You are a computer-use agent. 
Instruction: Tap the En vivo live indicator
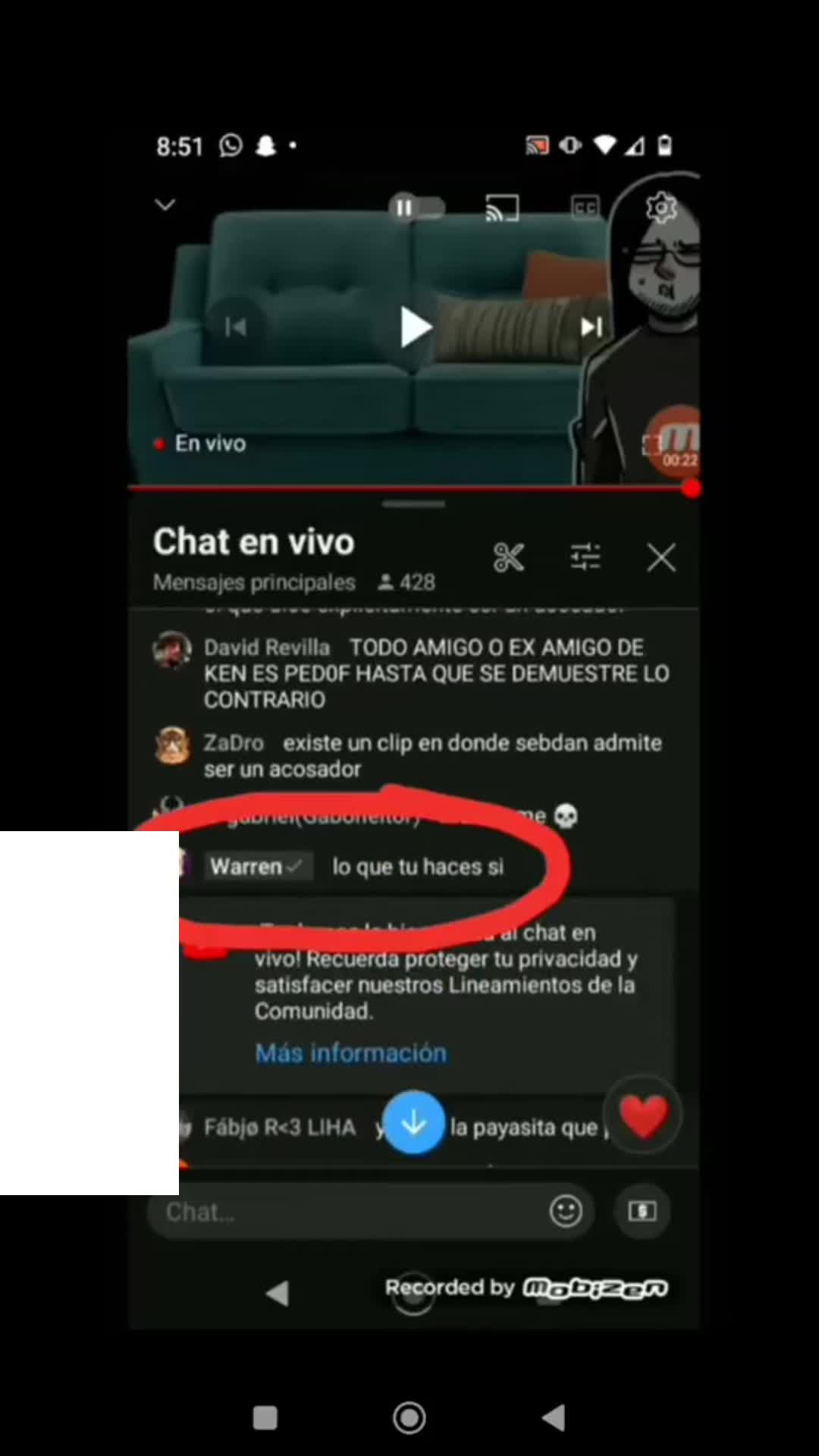pos(201,443)
